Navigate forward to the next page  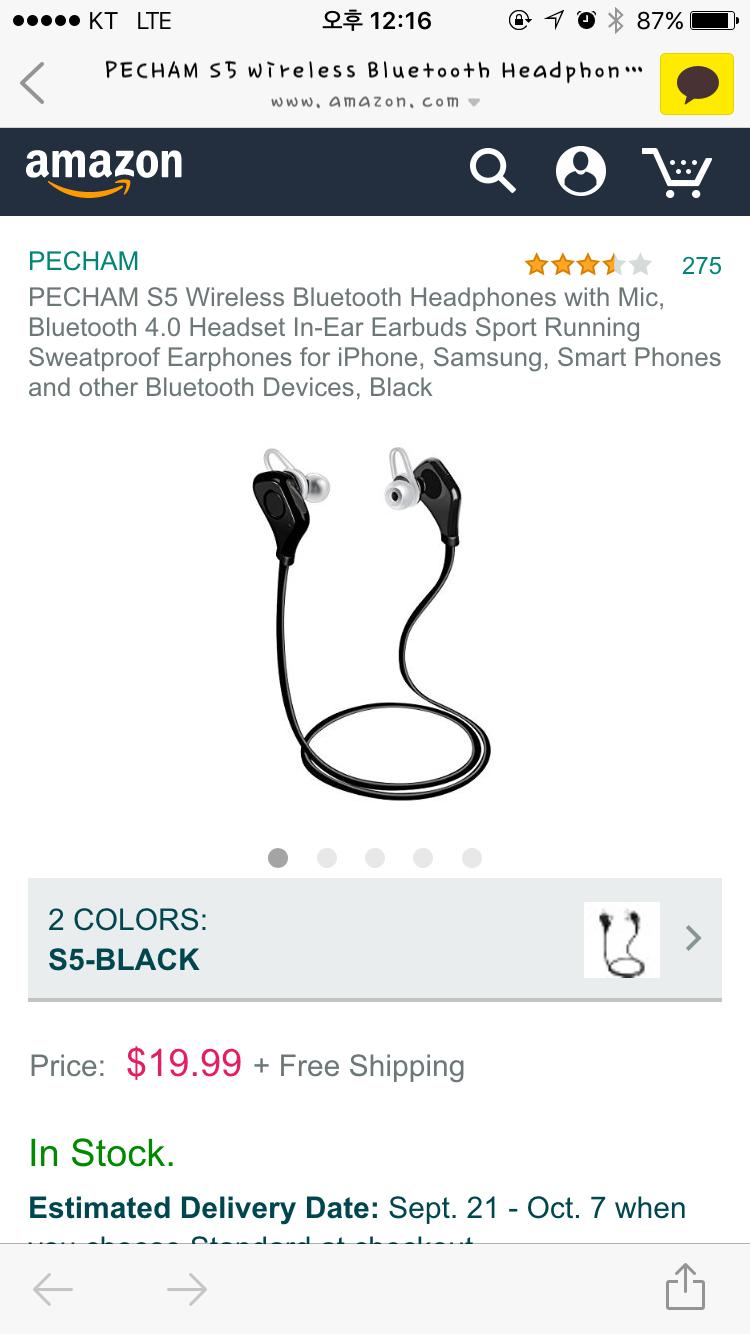coord(186,1289)
